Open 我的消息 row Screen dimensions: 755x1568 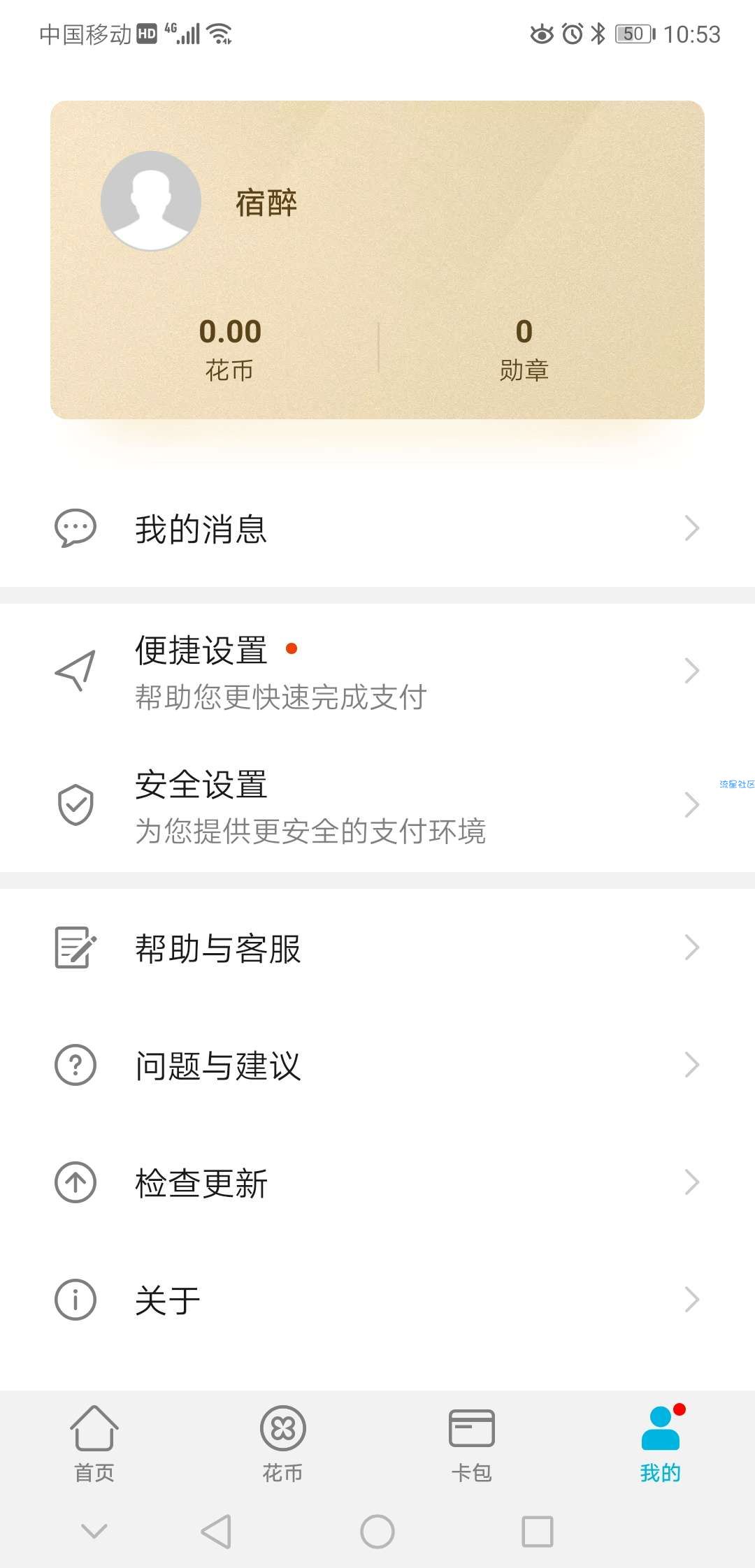377,528
